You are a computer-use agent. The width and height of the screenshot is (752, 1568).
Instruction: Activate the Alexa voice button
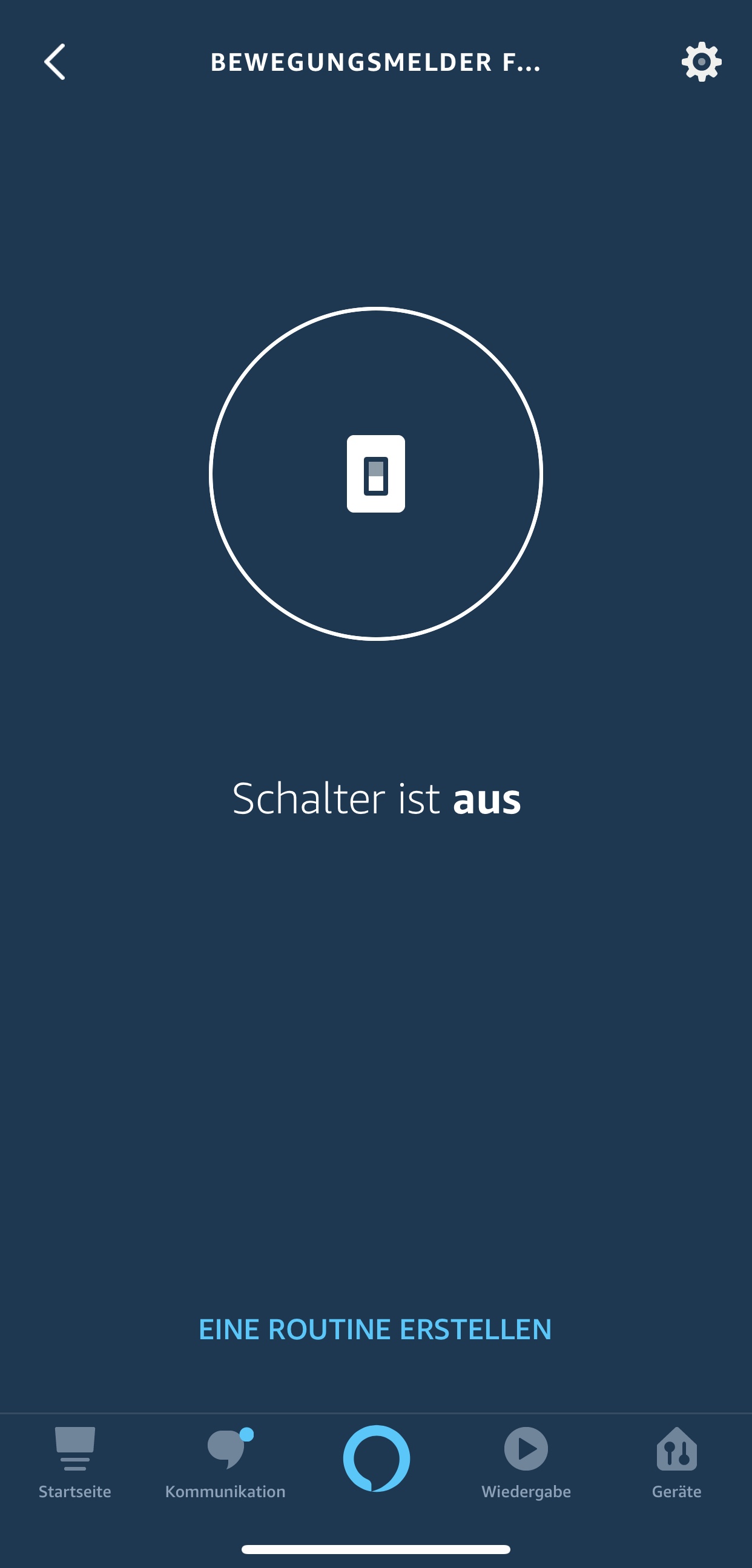(377, 1458)
